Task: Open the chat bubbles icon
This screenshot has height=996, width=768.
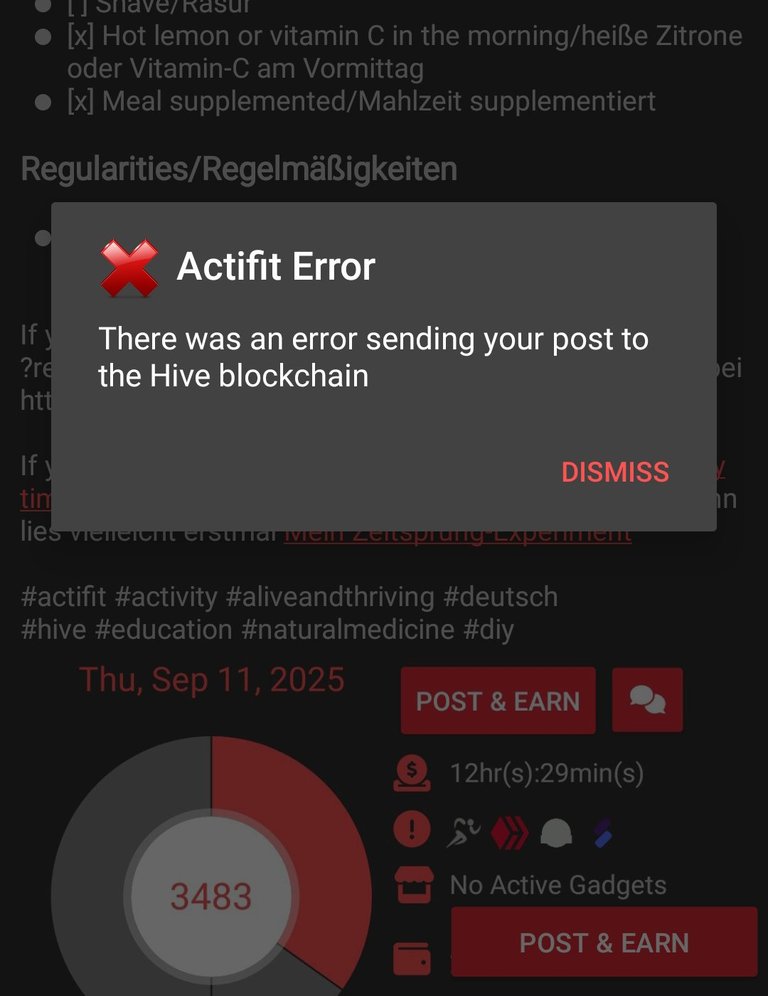Action: 647,701
